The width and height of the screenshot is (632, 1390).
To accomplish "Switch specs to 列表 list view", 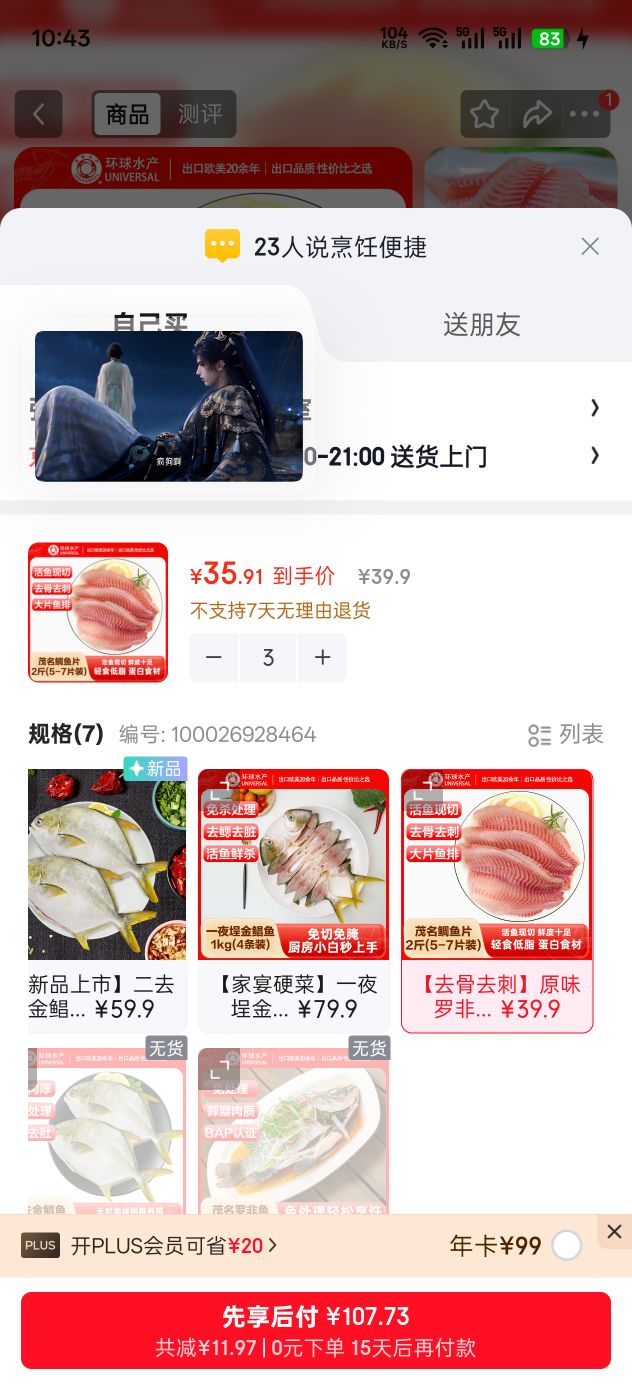I will coord(565,735).
